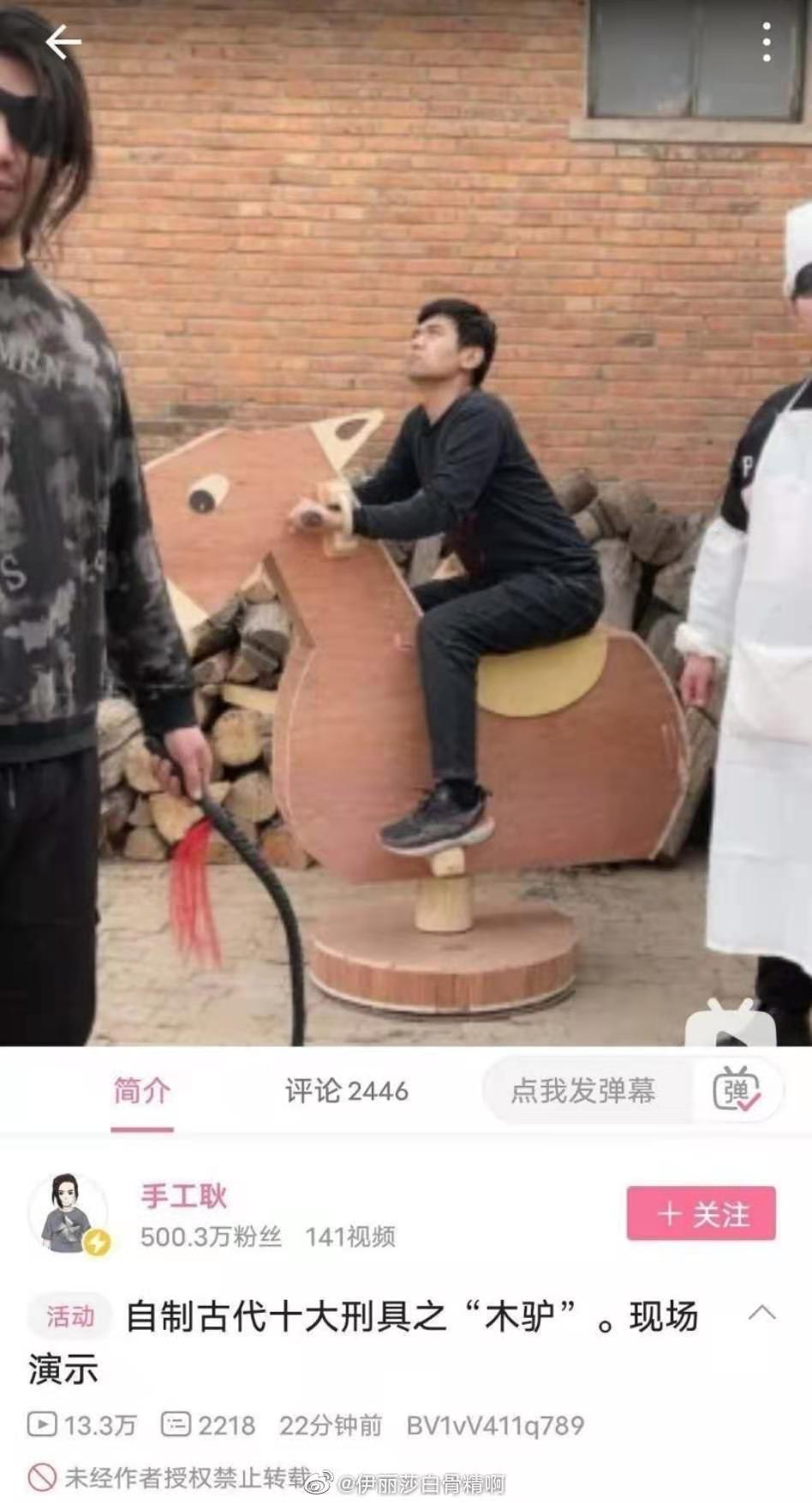Collapse the video description chevron
812x1503 pixels.
(x=761, y=1313)
